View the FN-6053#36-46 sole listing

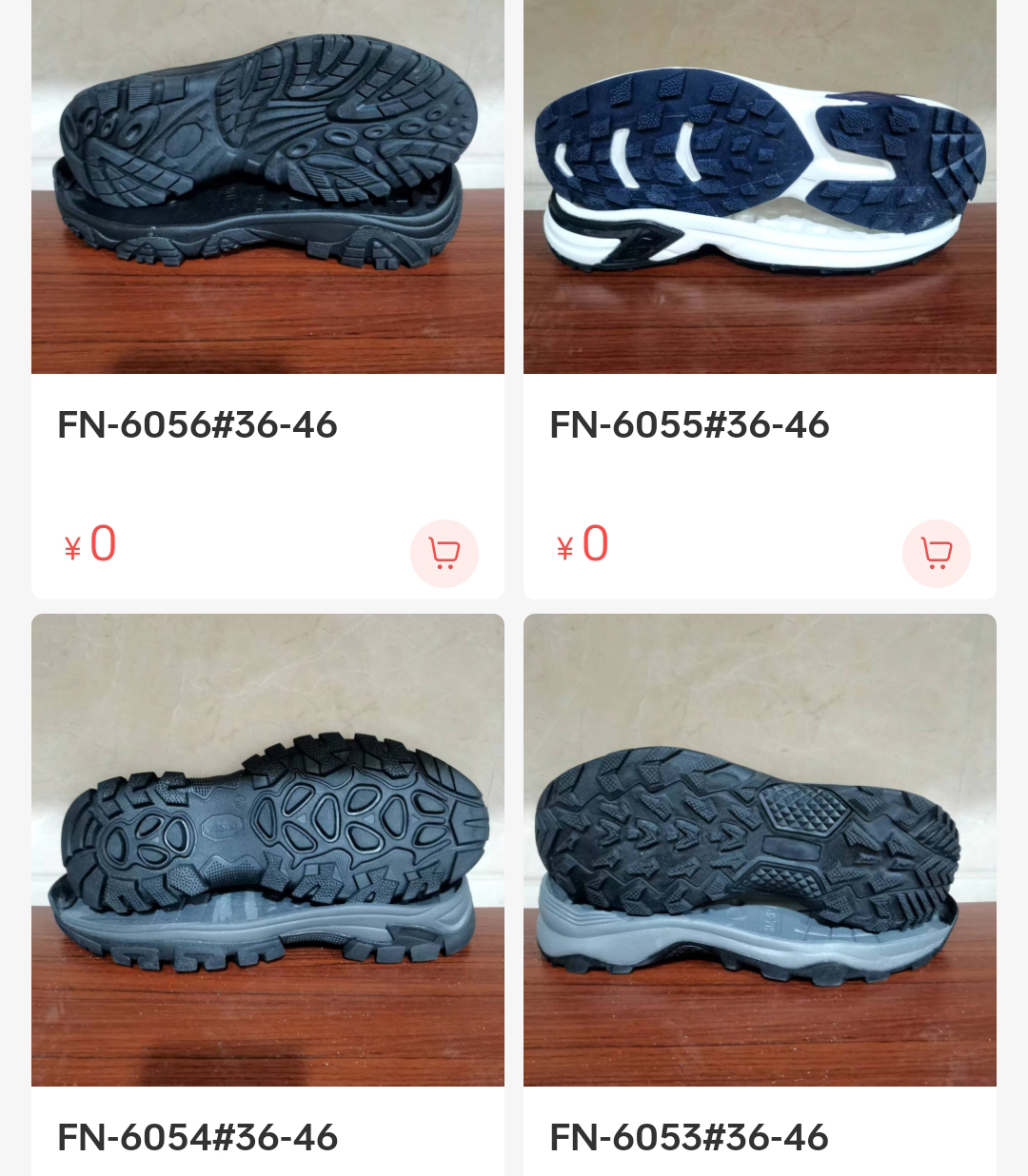(x=760, y=850)
